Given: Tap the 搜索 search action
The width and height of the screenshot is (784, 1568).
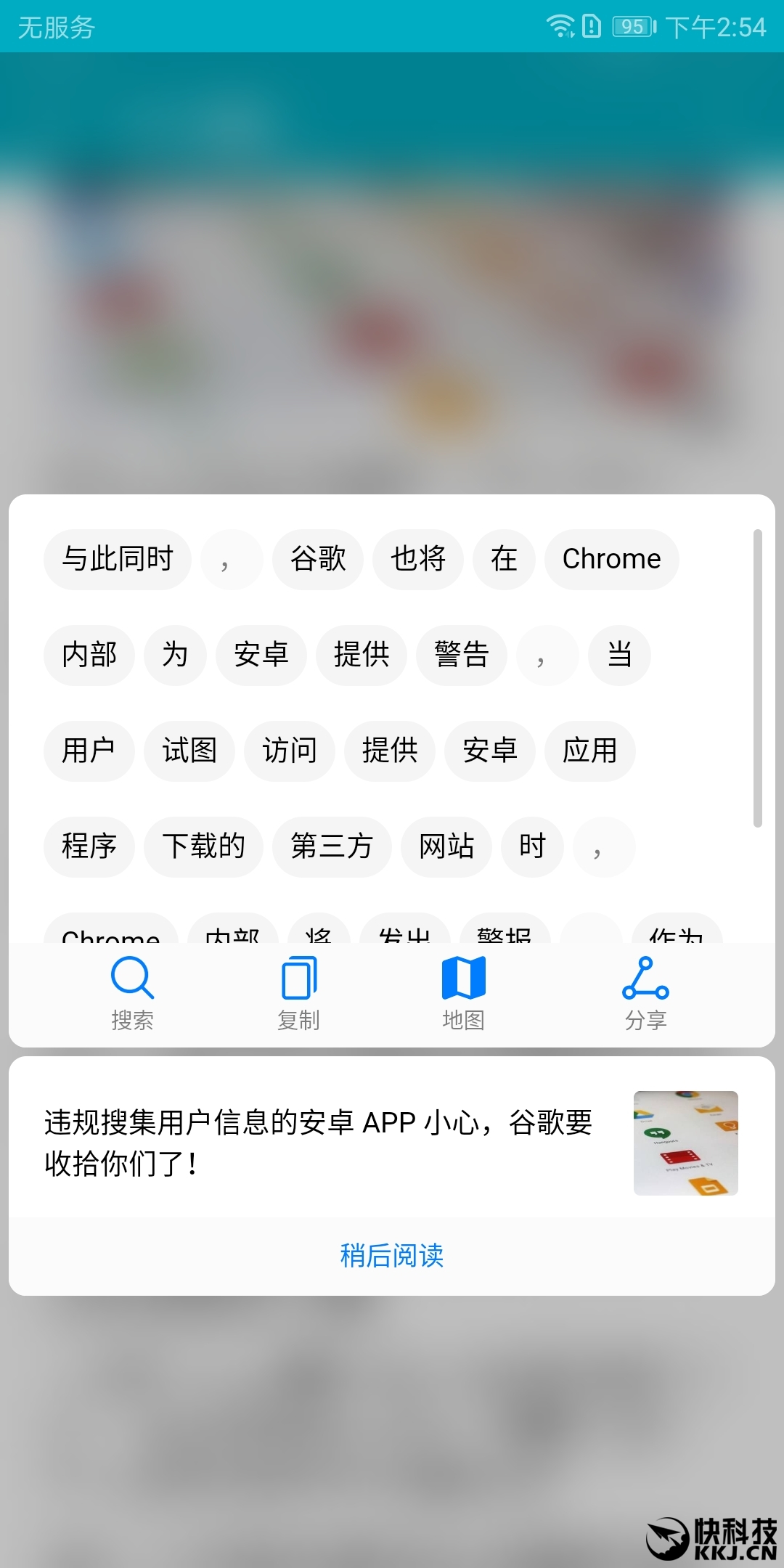Looking at the screenshot, I should (132, 994).
